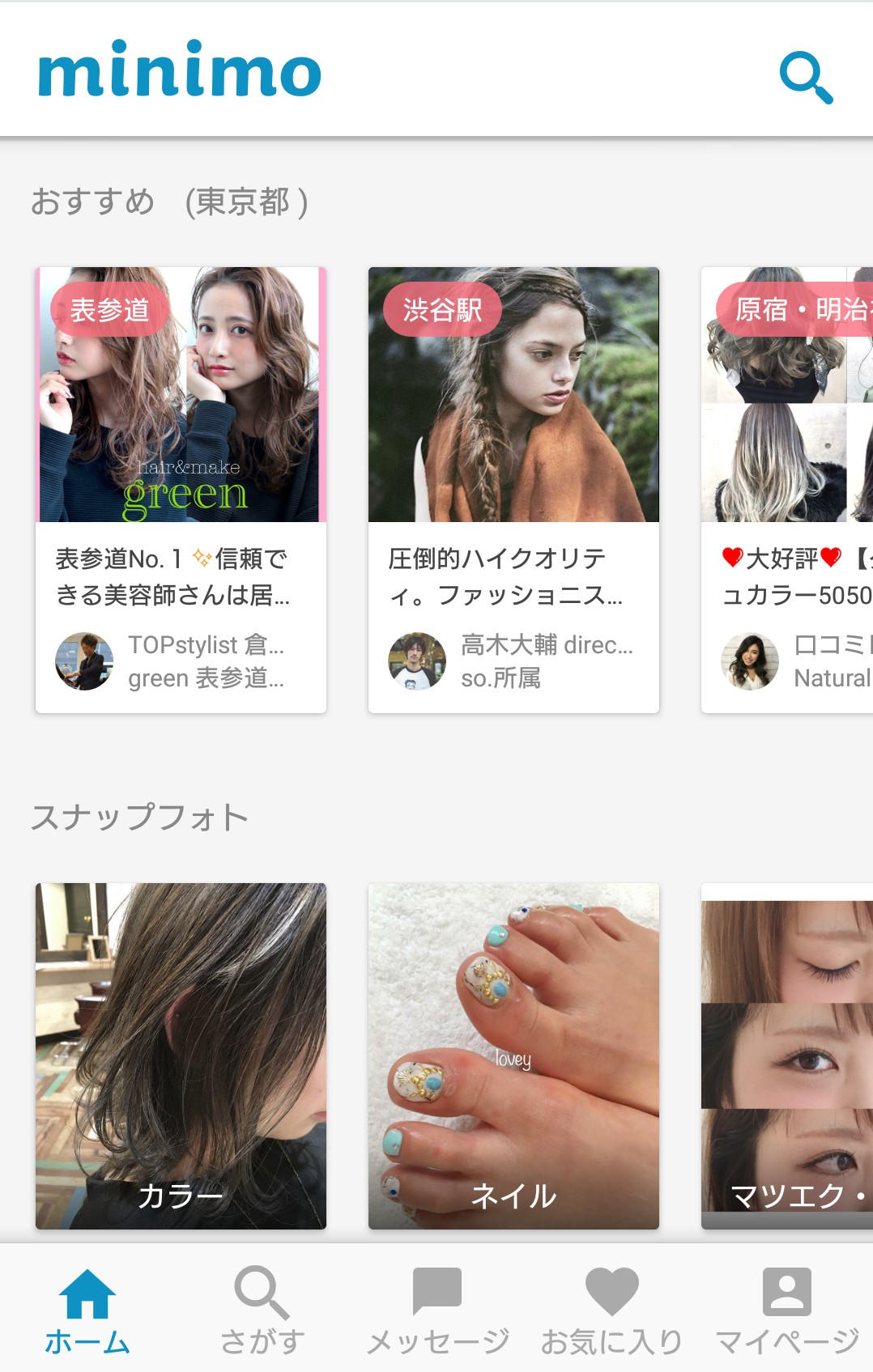Image resolution: width=873 pixels, height=1372 pixels.
Task: View the ネイル snap photo tile
Action: [x=513, y=1056]
